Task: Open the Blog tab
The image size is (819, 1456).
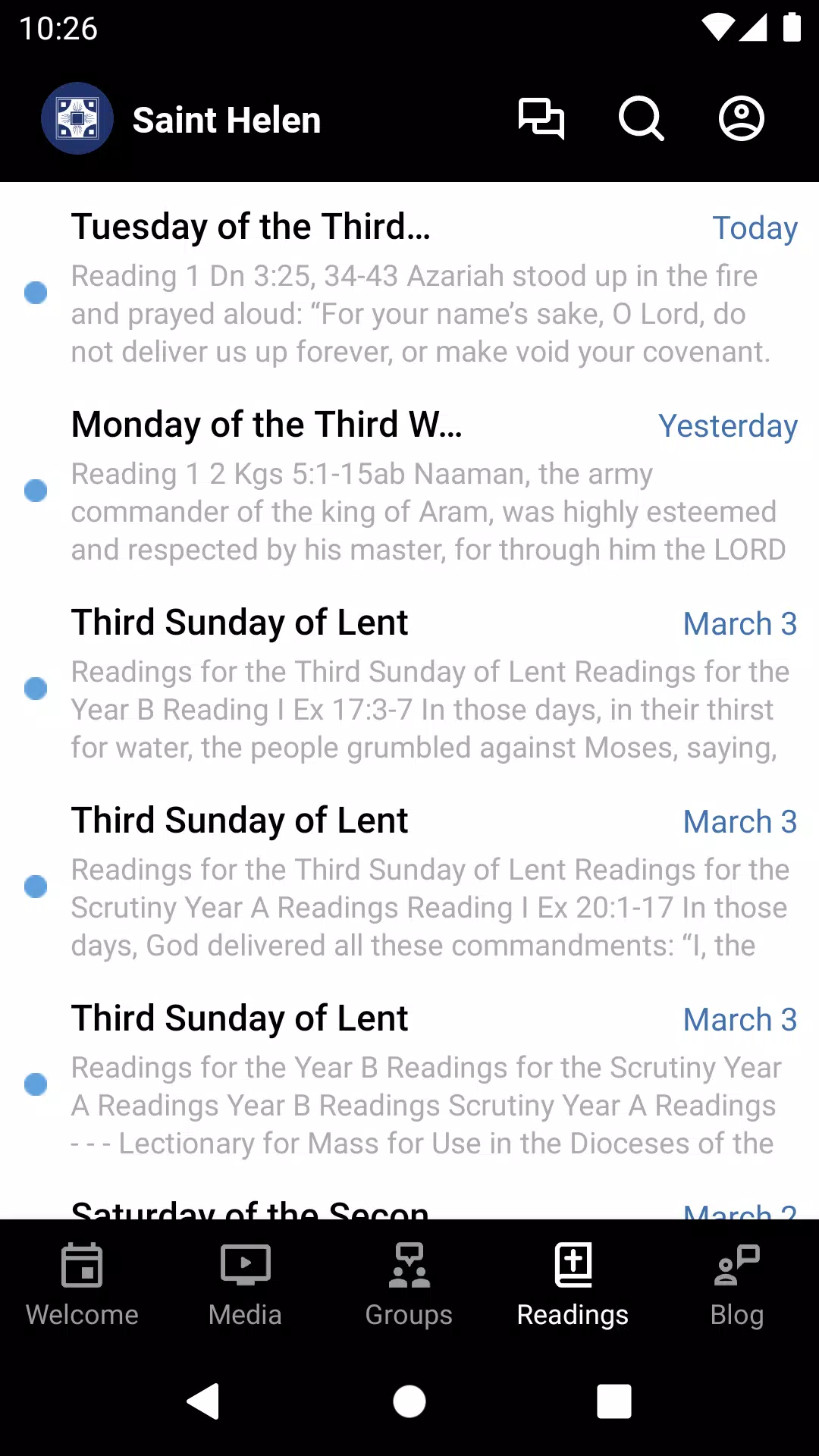Action: (x=737, y=1285)
